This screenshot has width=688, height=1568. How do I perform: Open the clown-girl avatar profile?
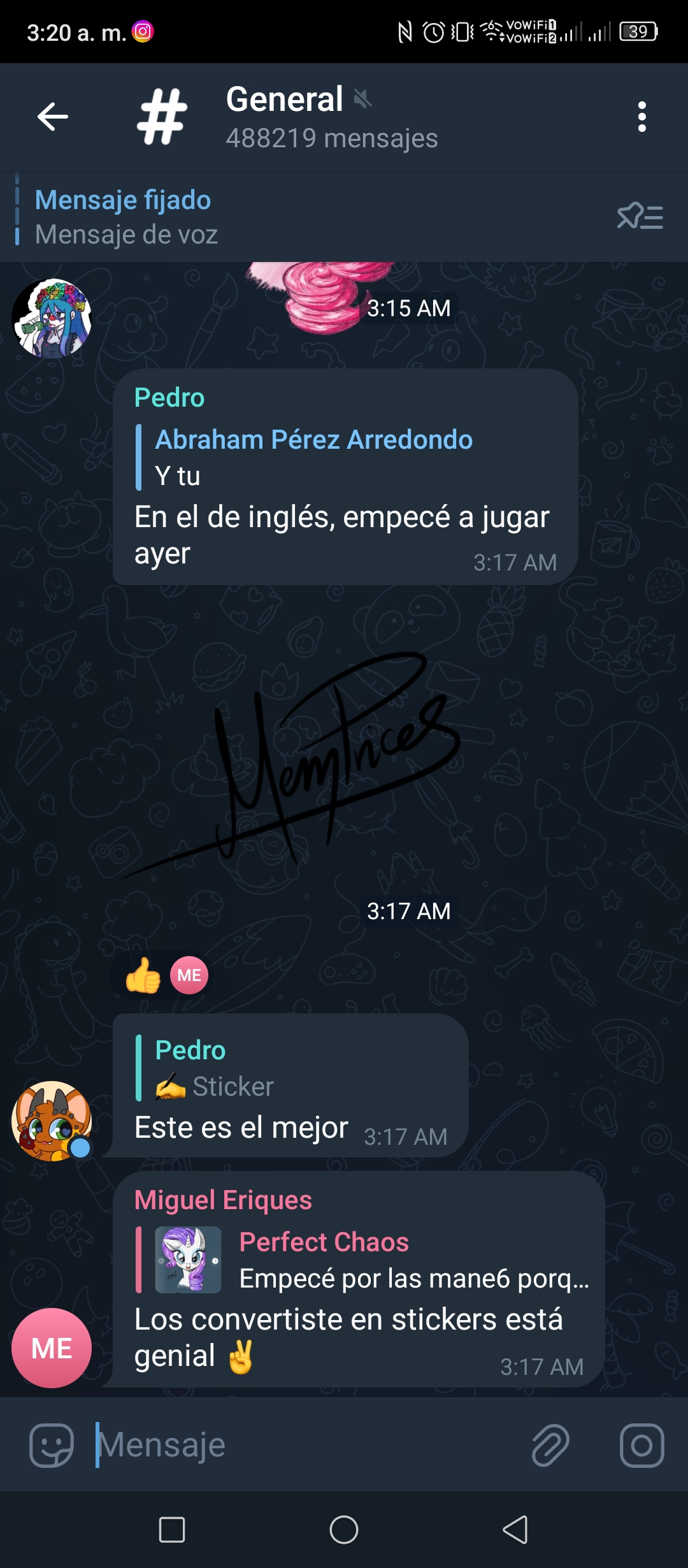(x=52, y=319)
